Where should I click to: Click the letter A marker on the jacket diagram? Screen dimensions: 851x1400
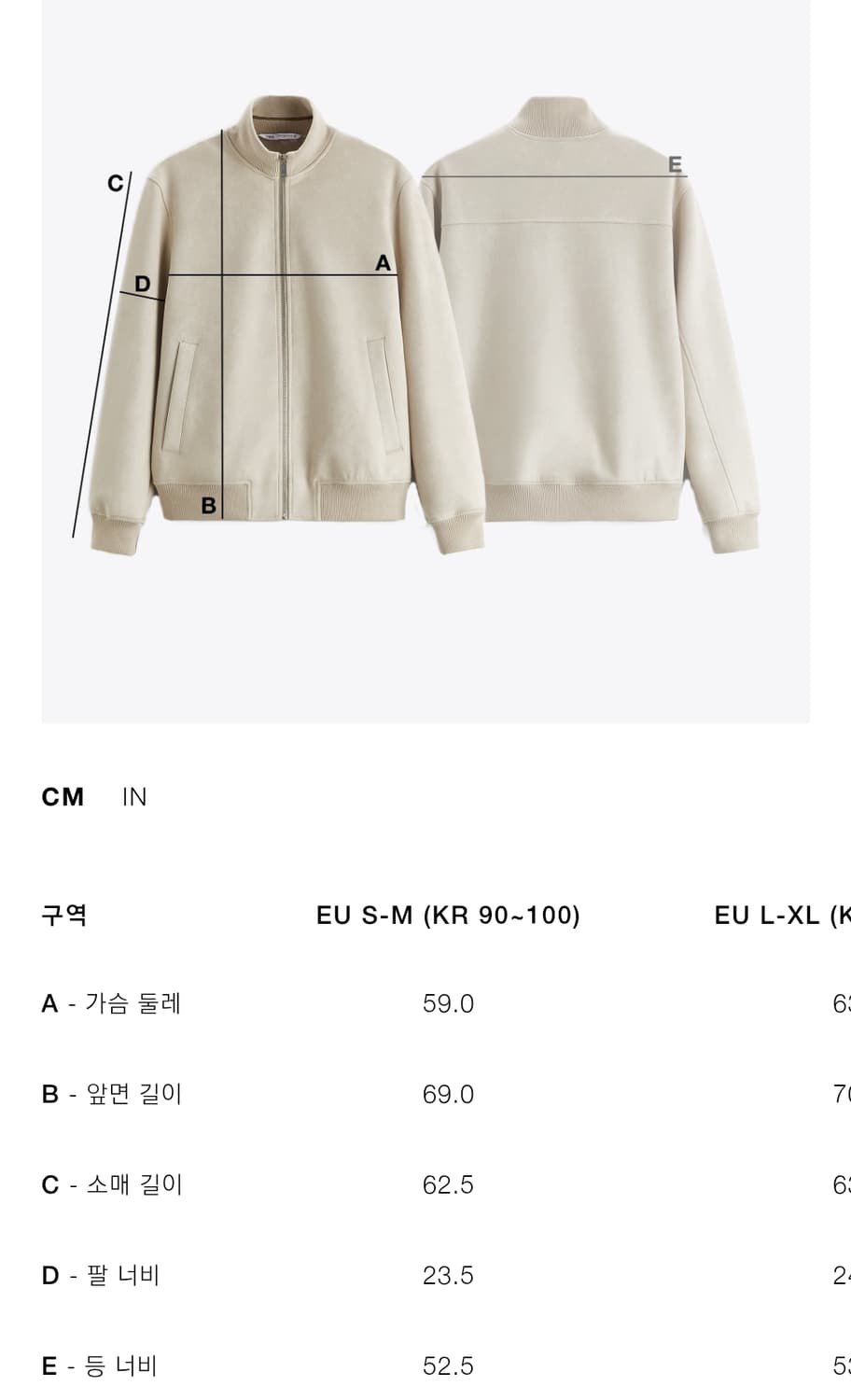coord(383,262)
